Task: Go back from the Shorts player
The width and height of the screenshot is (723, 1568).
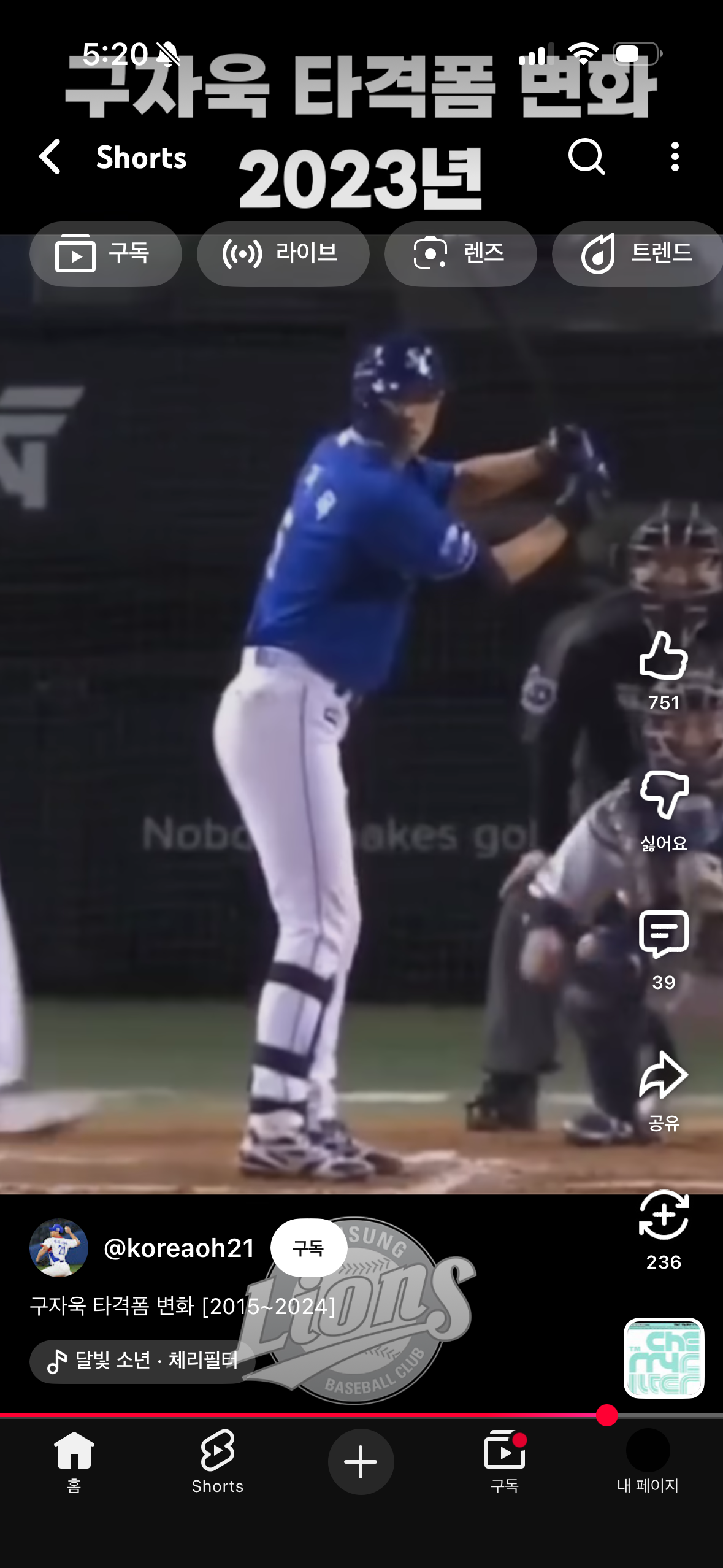Action: tap(50, 157)
